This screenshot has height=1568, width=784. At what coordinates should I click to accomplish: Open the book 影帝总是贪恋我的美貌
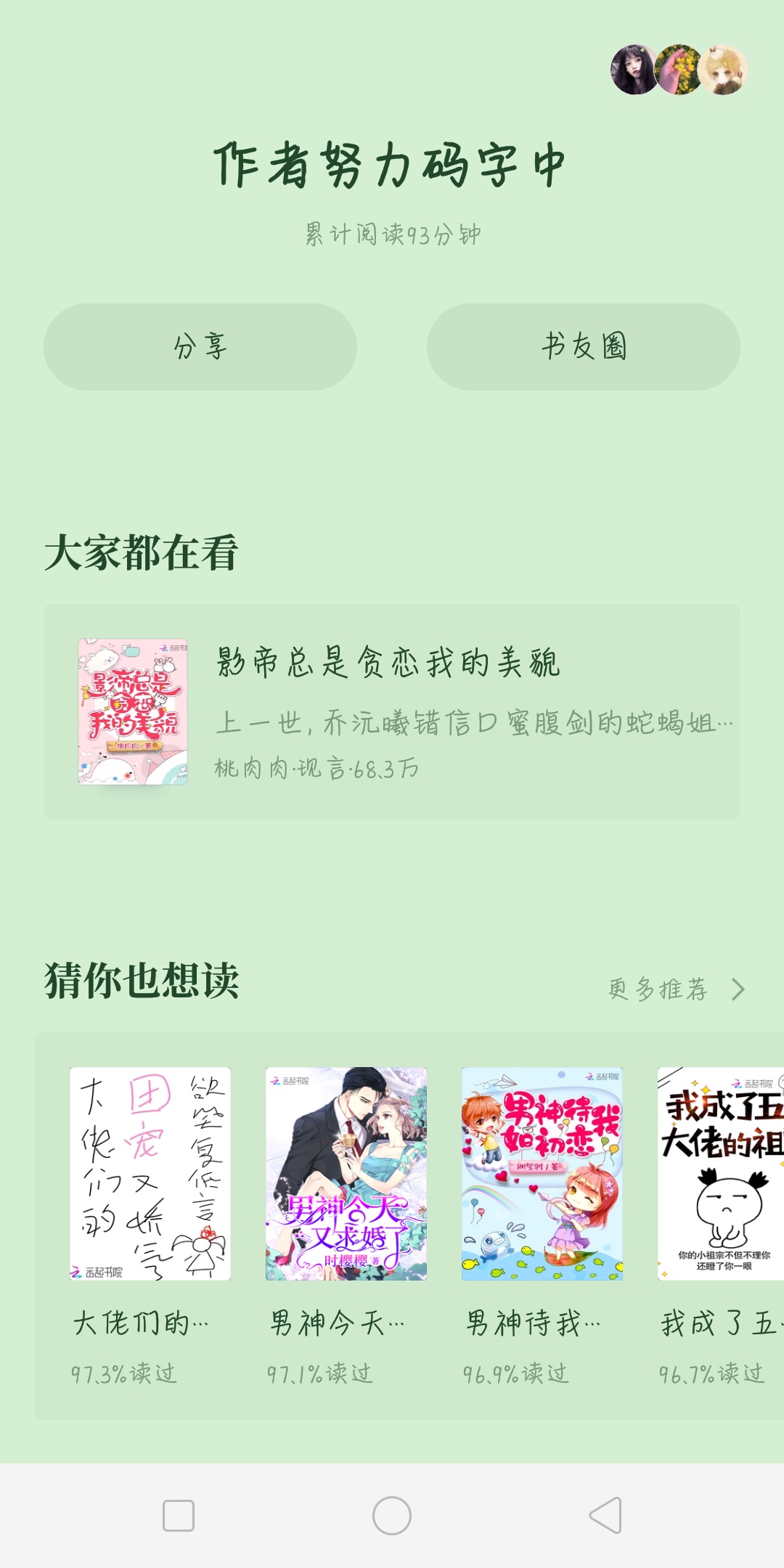[x=392, y=711]
